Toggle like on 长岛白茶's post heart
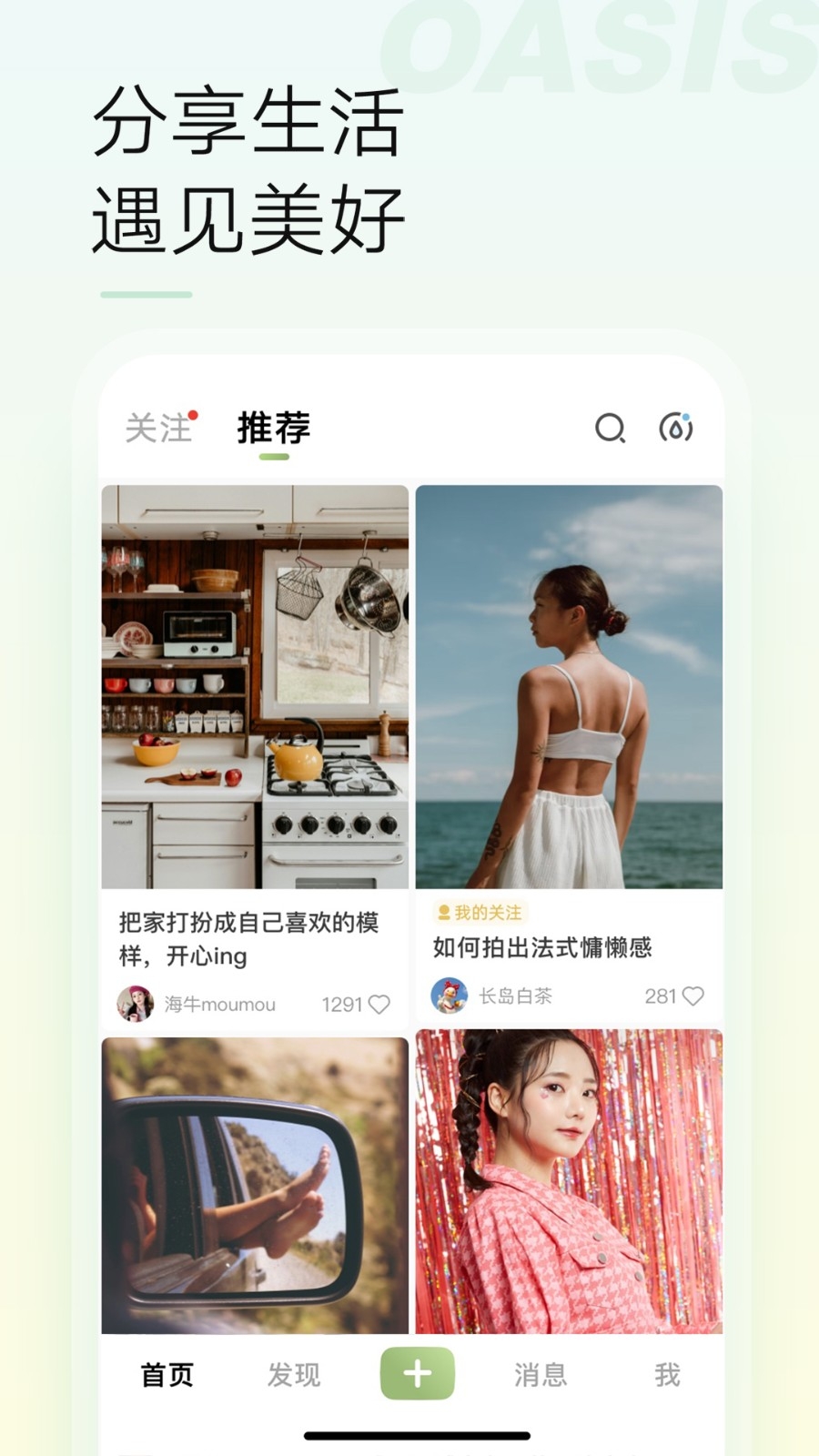The height and width of the screenshot is (1456, 819). pos(695,996)
